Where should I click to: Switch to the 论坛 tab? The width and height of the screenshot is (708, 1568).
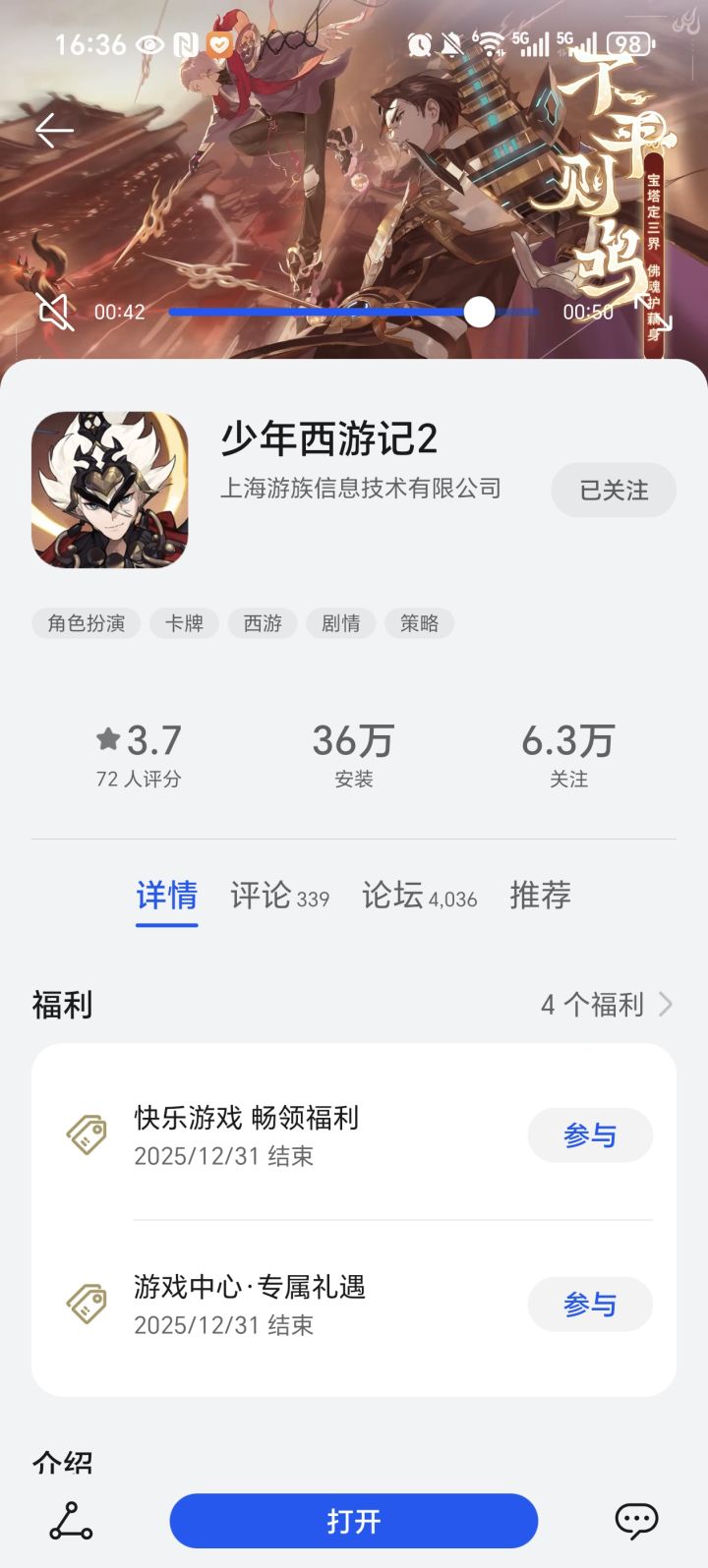(419, 896)
